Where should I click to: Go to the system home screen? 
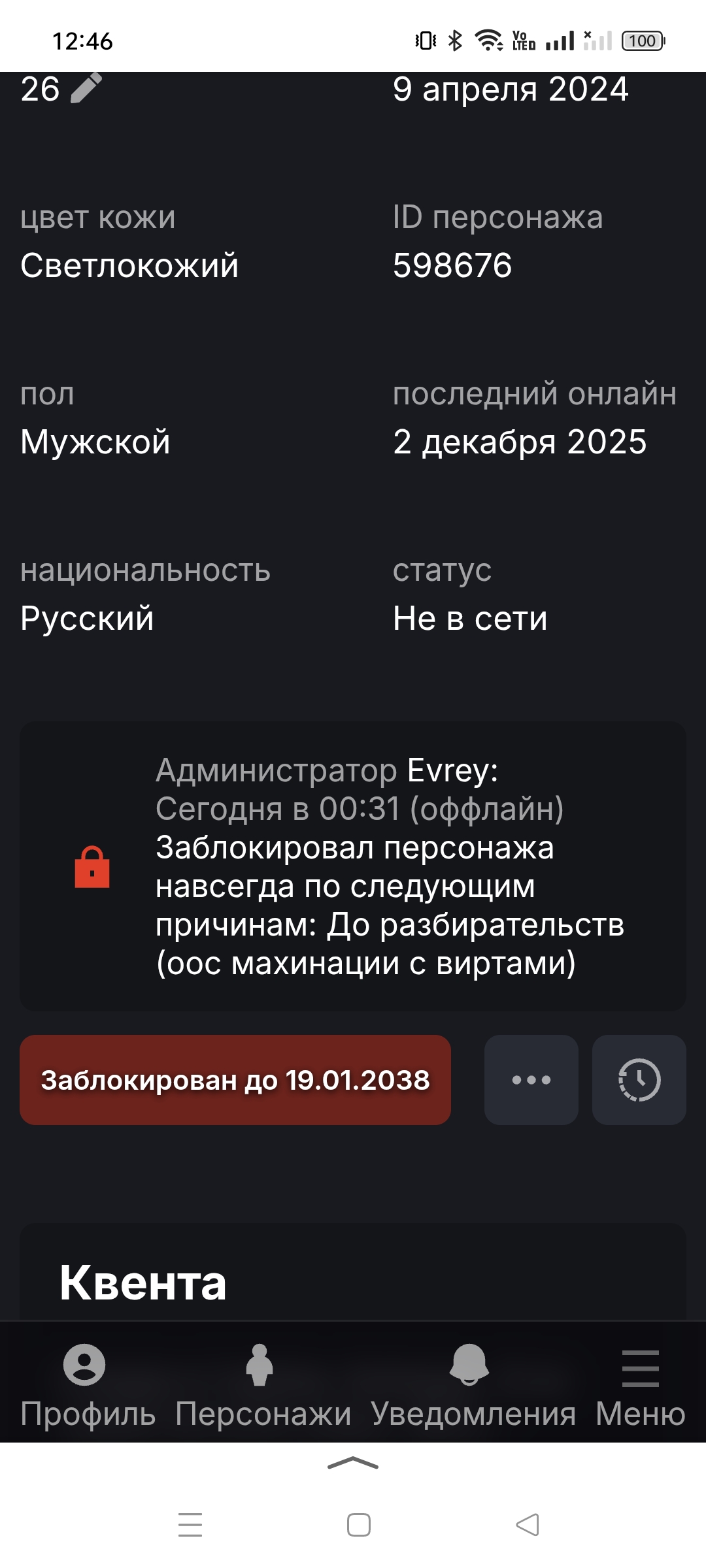click(358, 1525)
